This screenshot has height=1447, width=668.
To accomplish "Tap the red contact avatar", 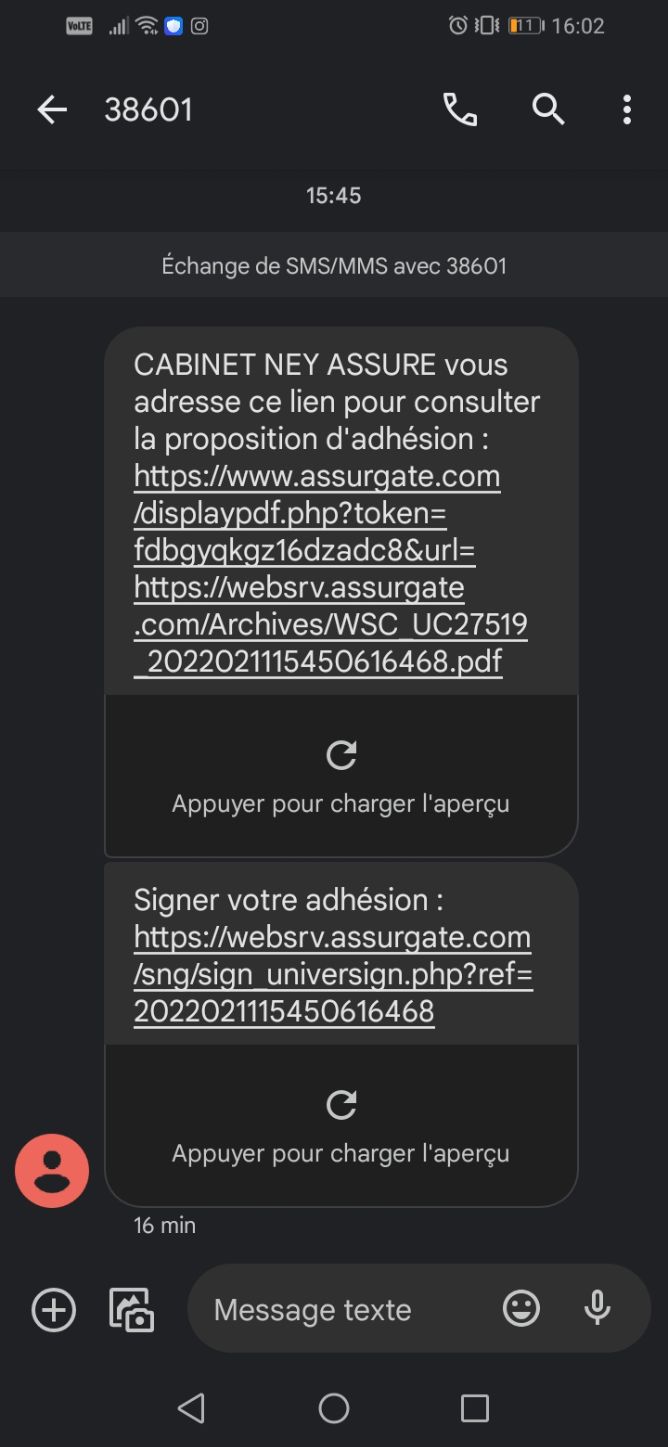I will (52, 1171).
